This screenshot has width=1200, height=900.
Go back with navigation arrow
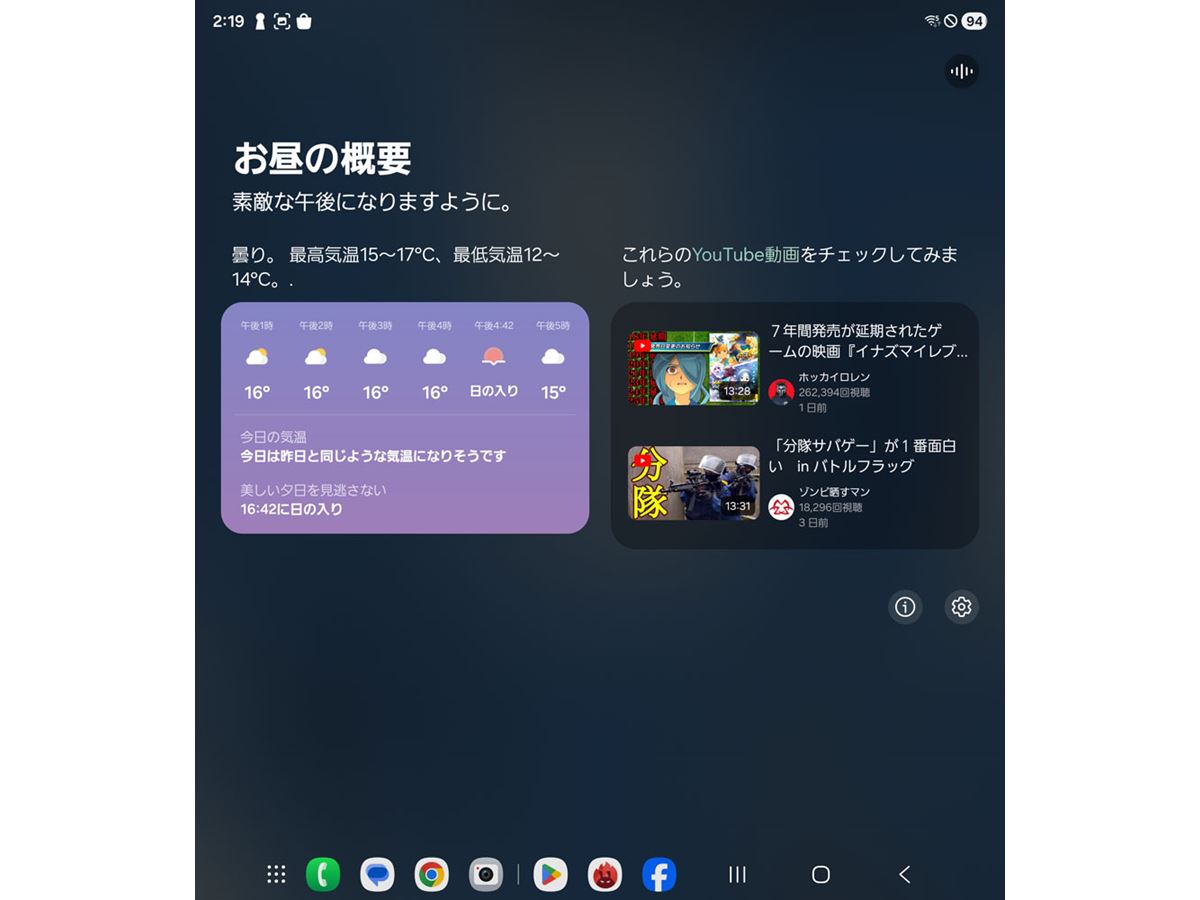[x=904, y=874]
